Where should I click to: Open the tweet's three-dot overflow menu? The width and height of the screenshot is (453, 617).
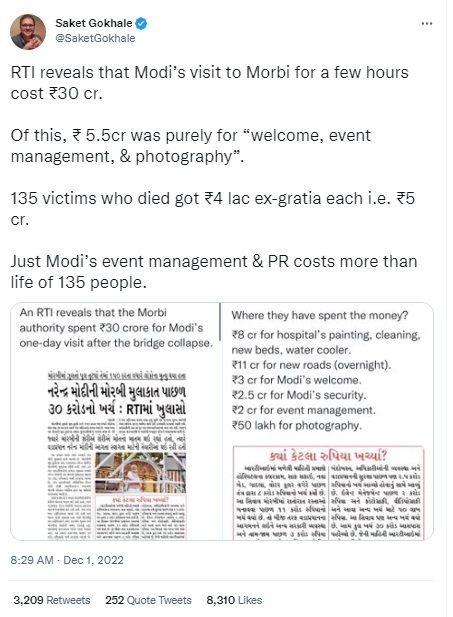[x=427, y=24]
